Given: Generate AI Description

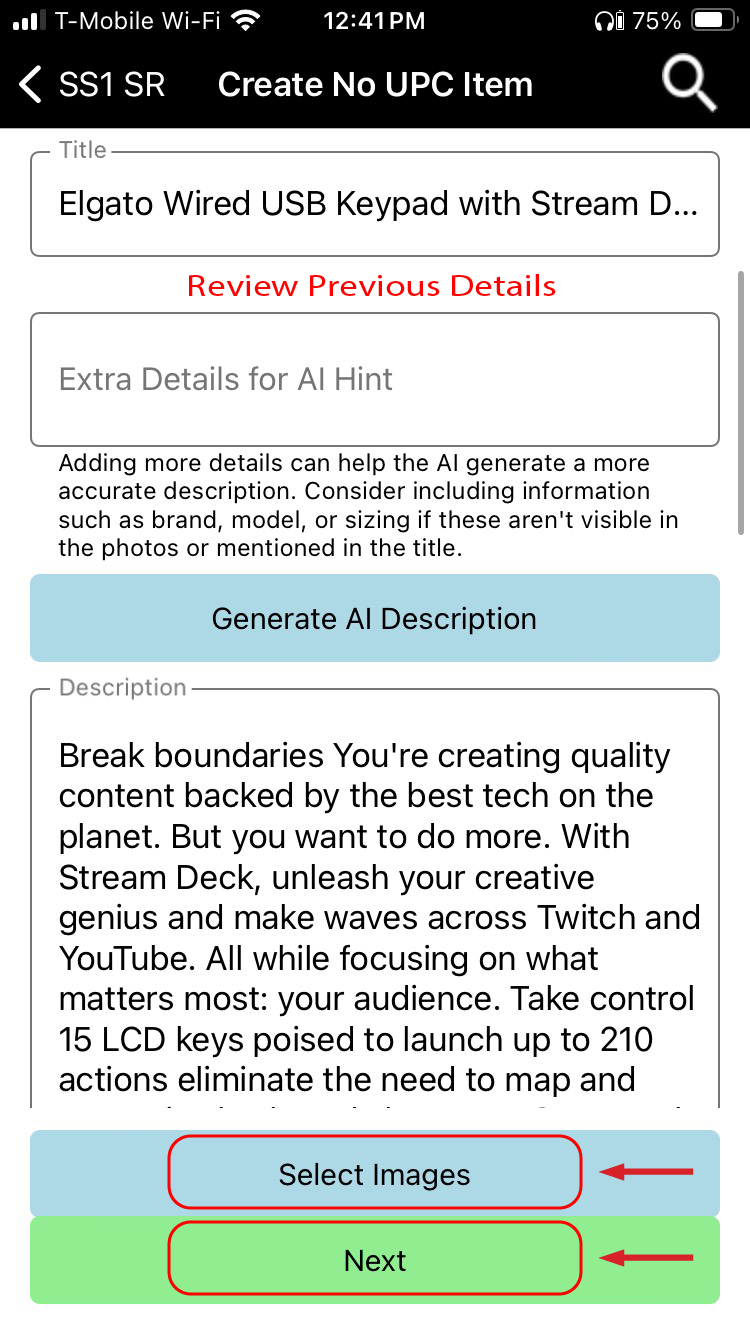Looking at the screenshot, I should (375, 618).
